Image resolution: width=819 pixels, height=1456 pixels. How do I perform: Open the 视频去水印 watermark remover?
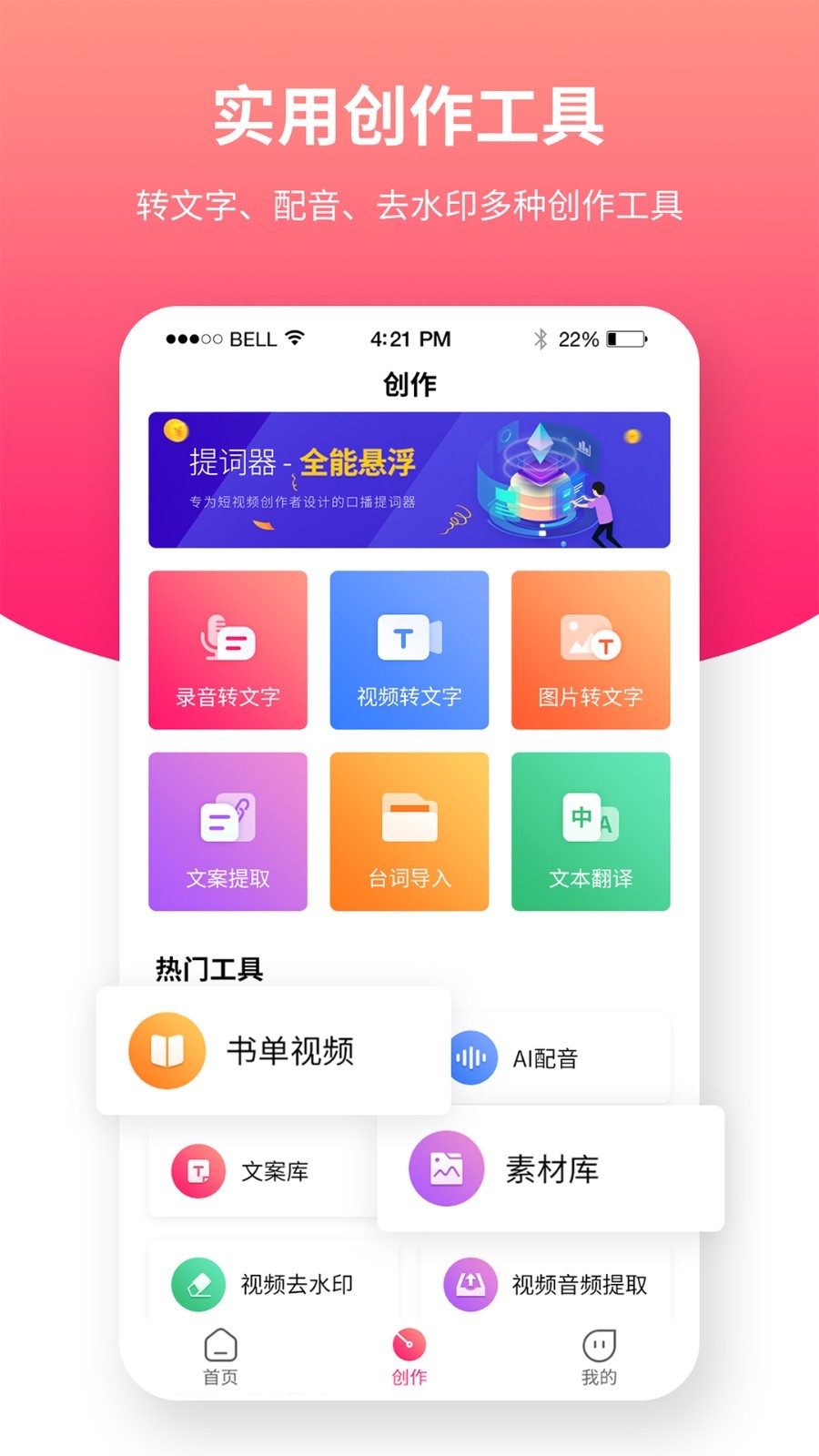(x=273, y=1285)
